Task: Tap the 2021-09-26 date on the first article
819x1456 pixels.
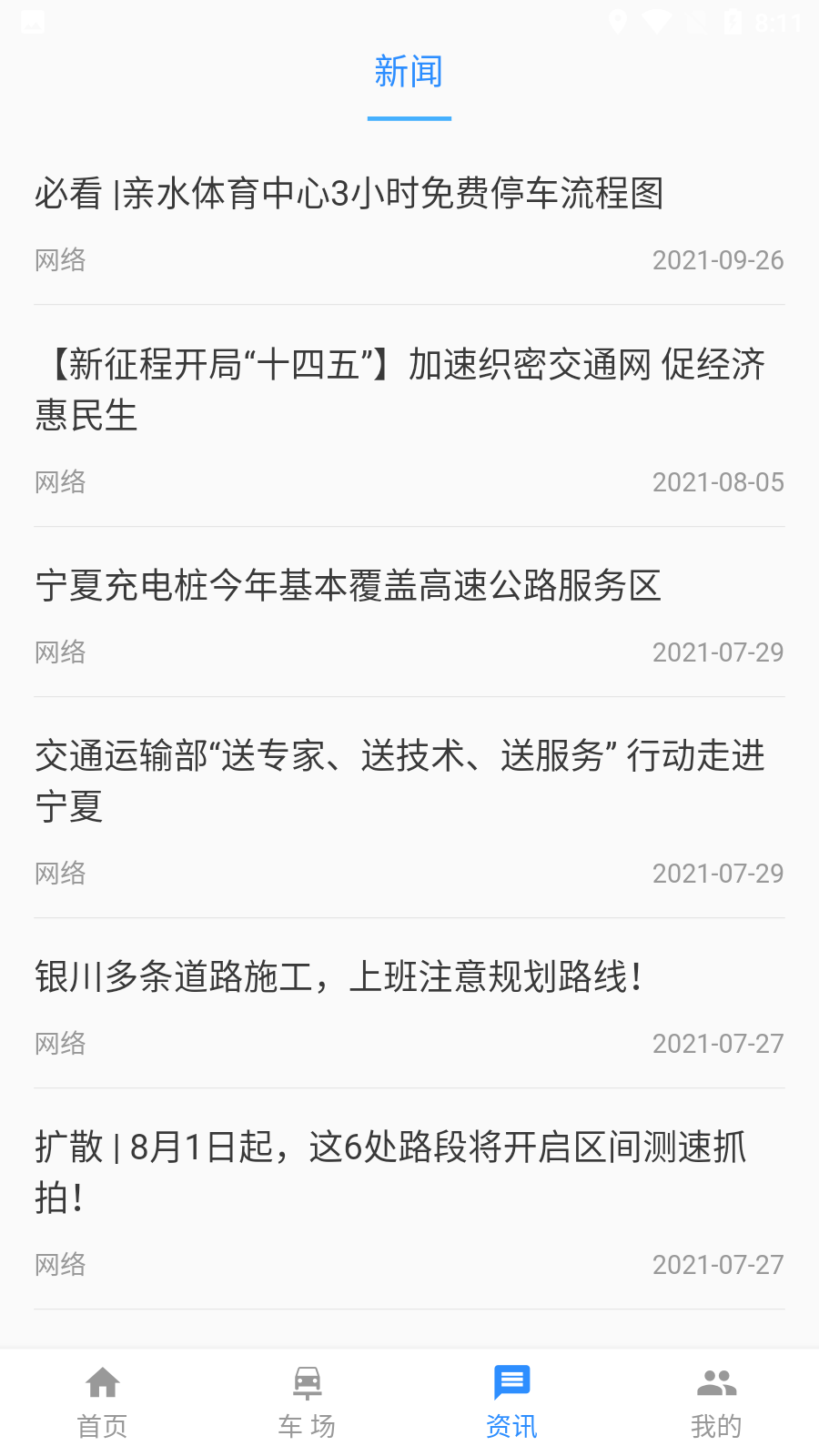Action: point(718,260)
